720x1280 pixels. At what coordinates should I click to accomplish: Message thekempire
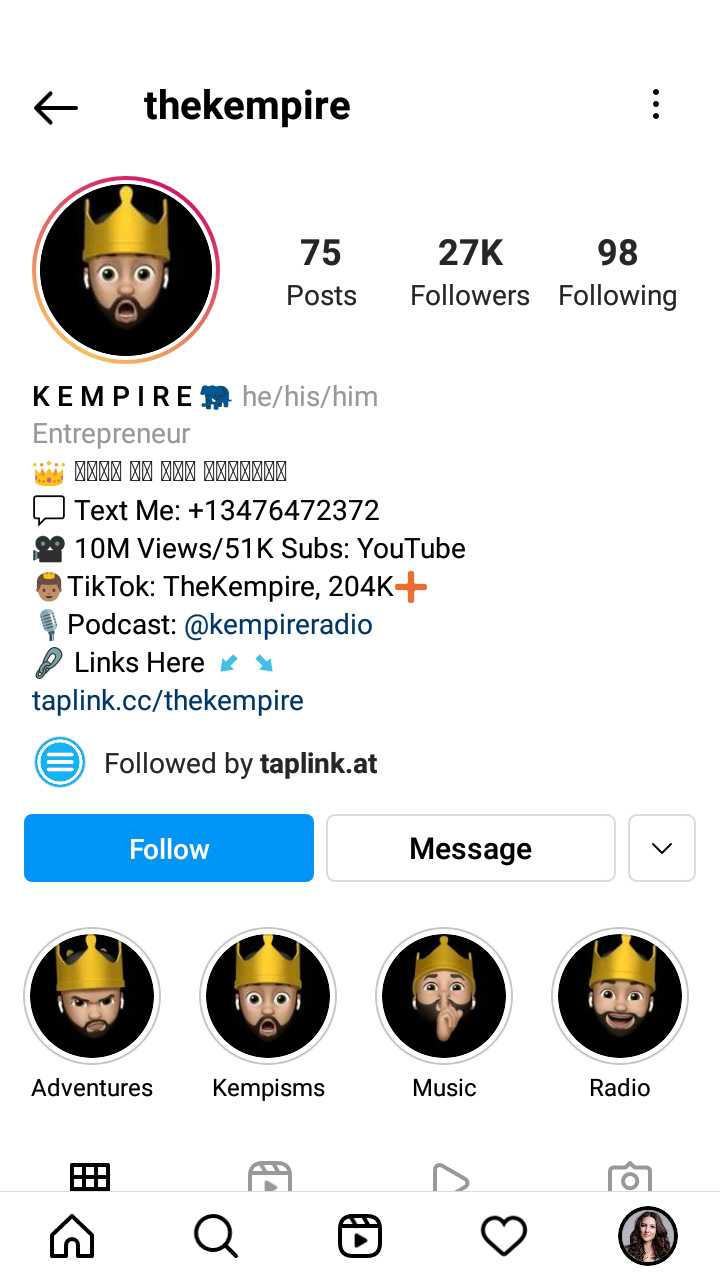pos(470,848)
